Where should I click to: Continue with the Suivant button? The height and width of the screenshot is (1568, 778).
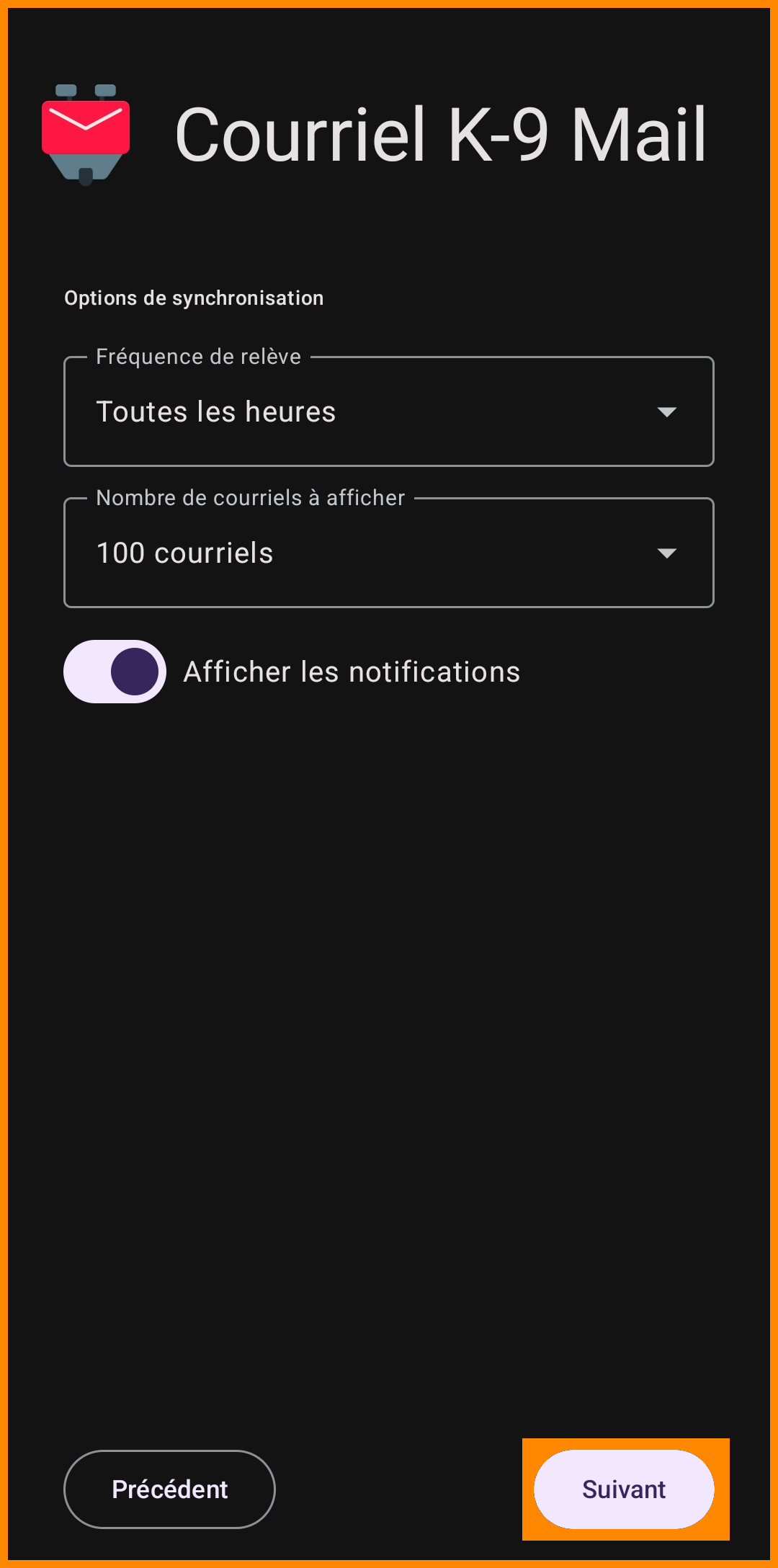[624, 1489]
